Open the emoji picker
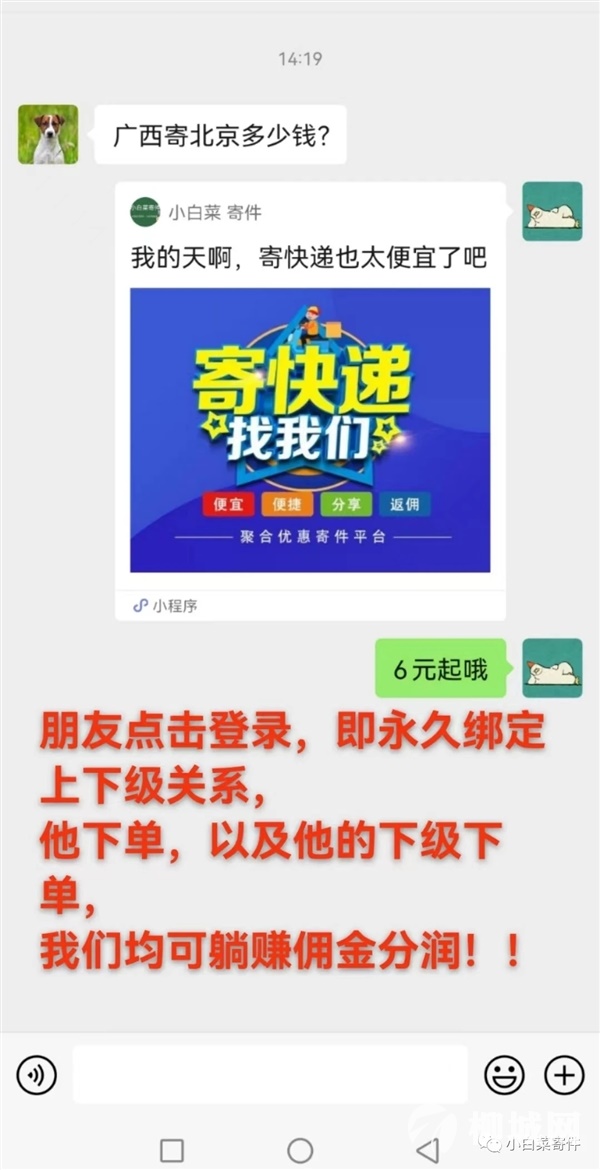This screenshot has width=600, height=1170. point(504,1075)
